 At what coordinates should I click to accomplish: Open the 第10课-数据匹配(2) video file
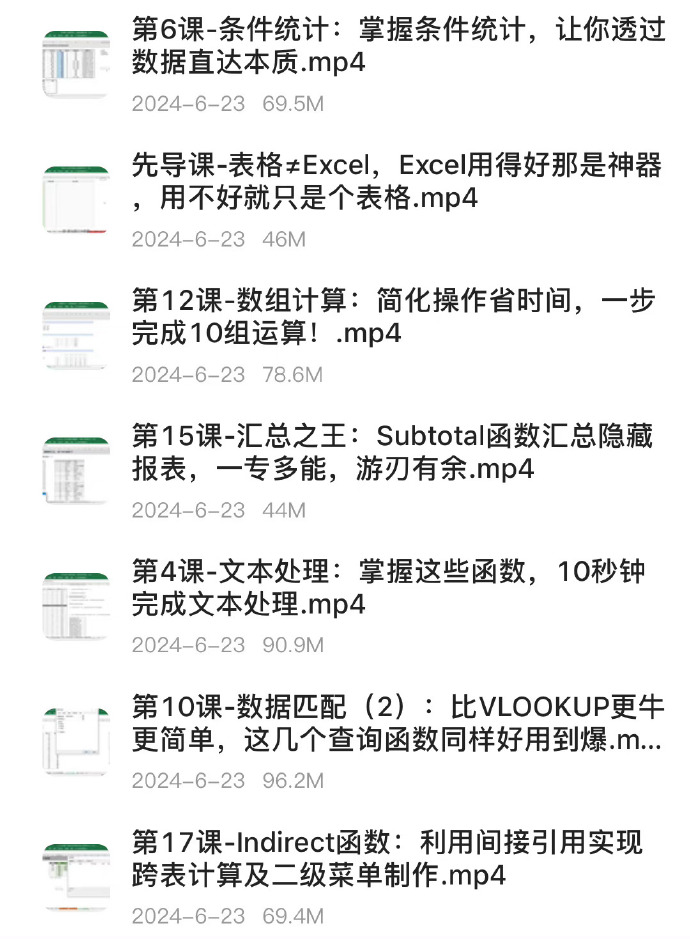(398, 723)
